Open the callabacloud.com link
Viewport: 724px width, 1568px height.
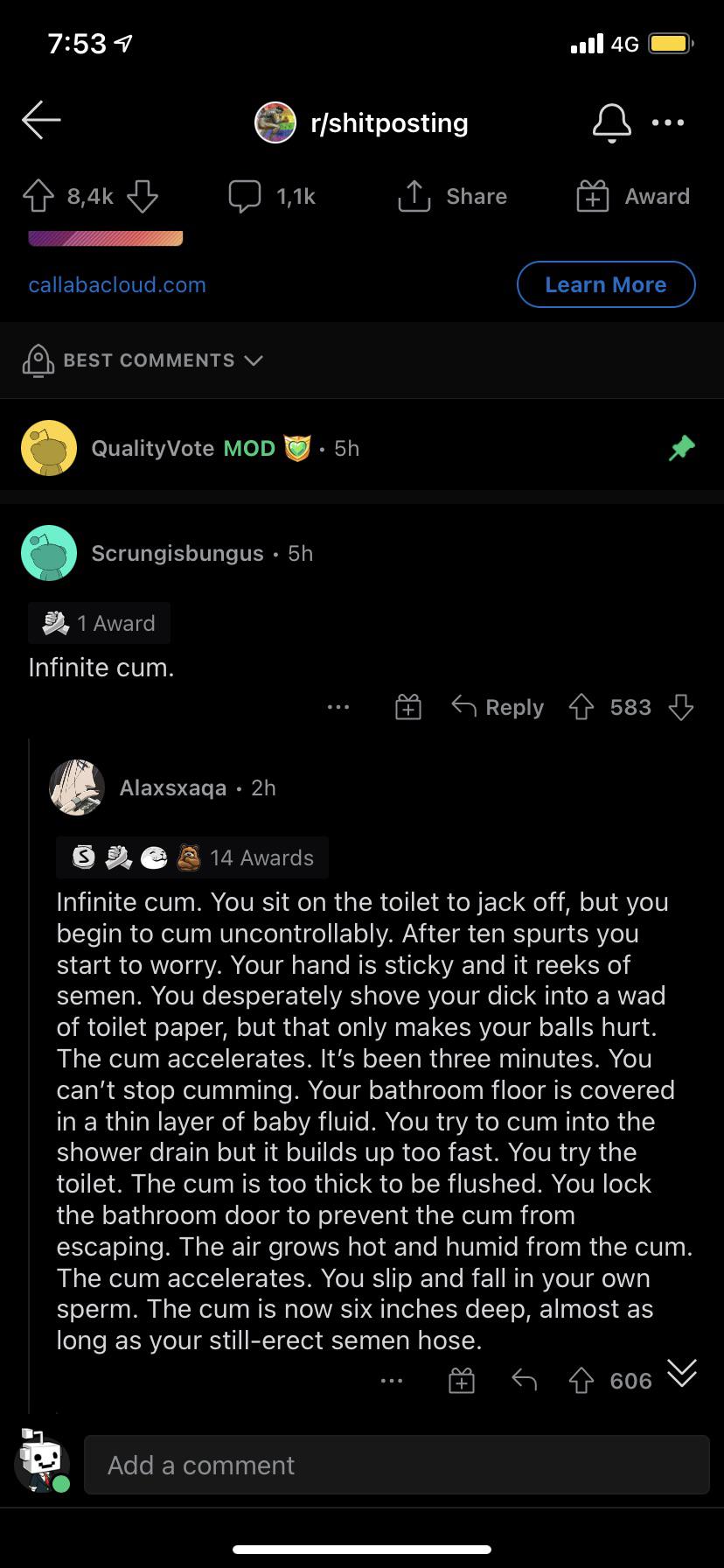coord(117,284)
